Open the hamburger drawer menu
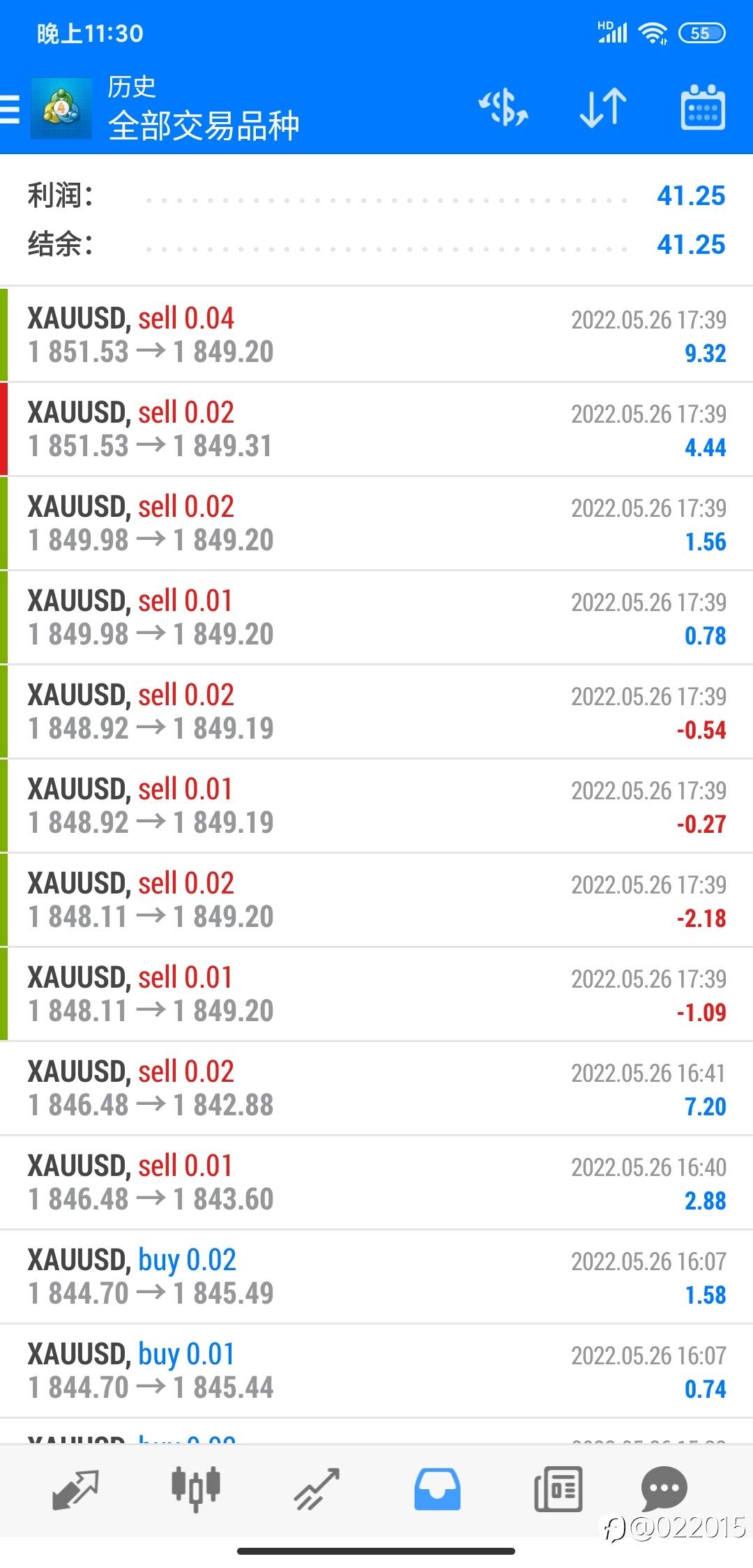The width and height of the screenshot is (753, 1568). (x=10, y=110)
